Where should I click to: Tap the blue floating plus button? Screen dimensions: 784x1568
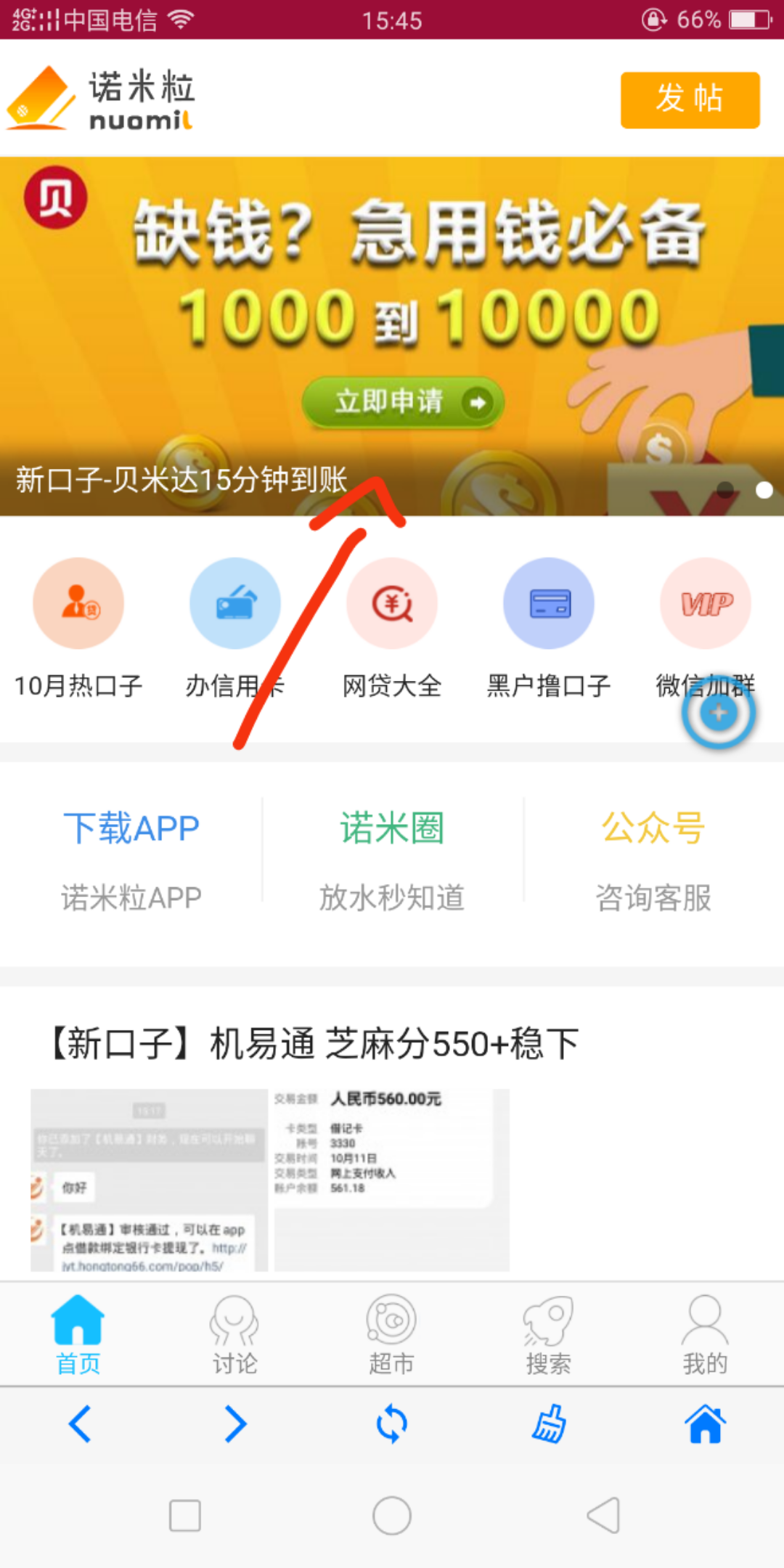[x=719, y=713]
